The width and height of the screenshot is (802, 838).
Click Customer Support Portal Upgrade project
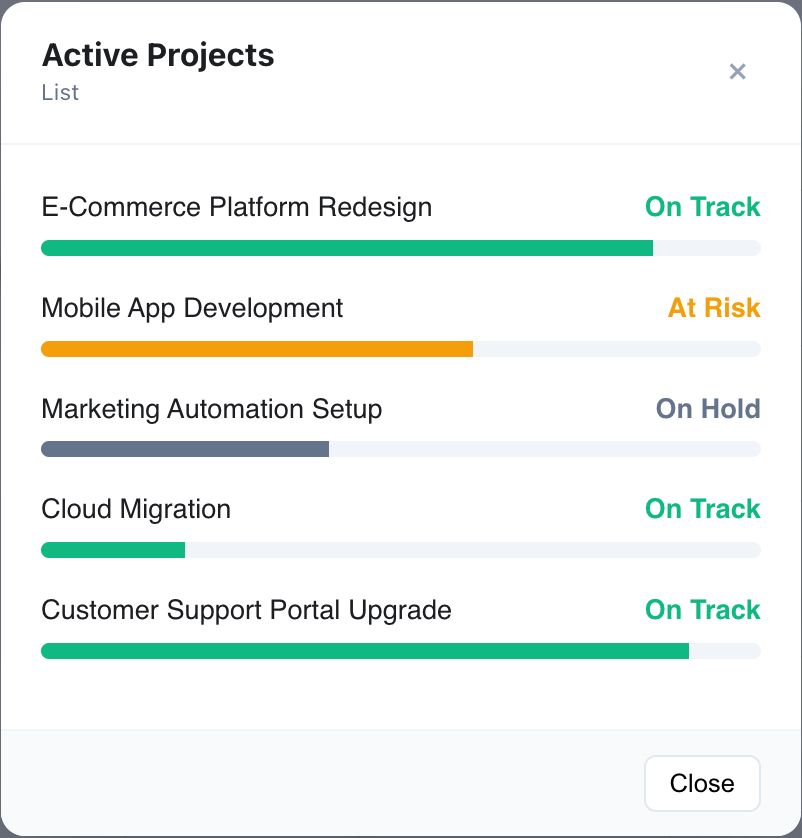pyautogui.click(x=246, y=610)
